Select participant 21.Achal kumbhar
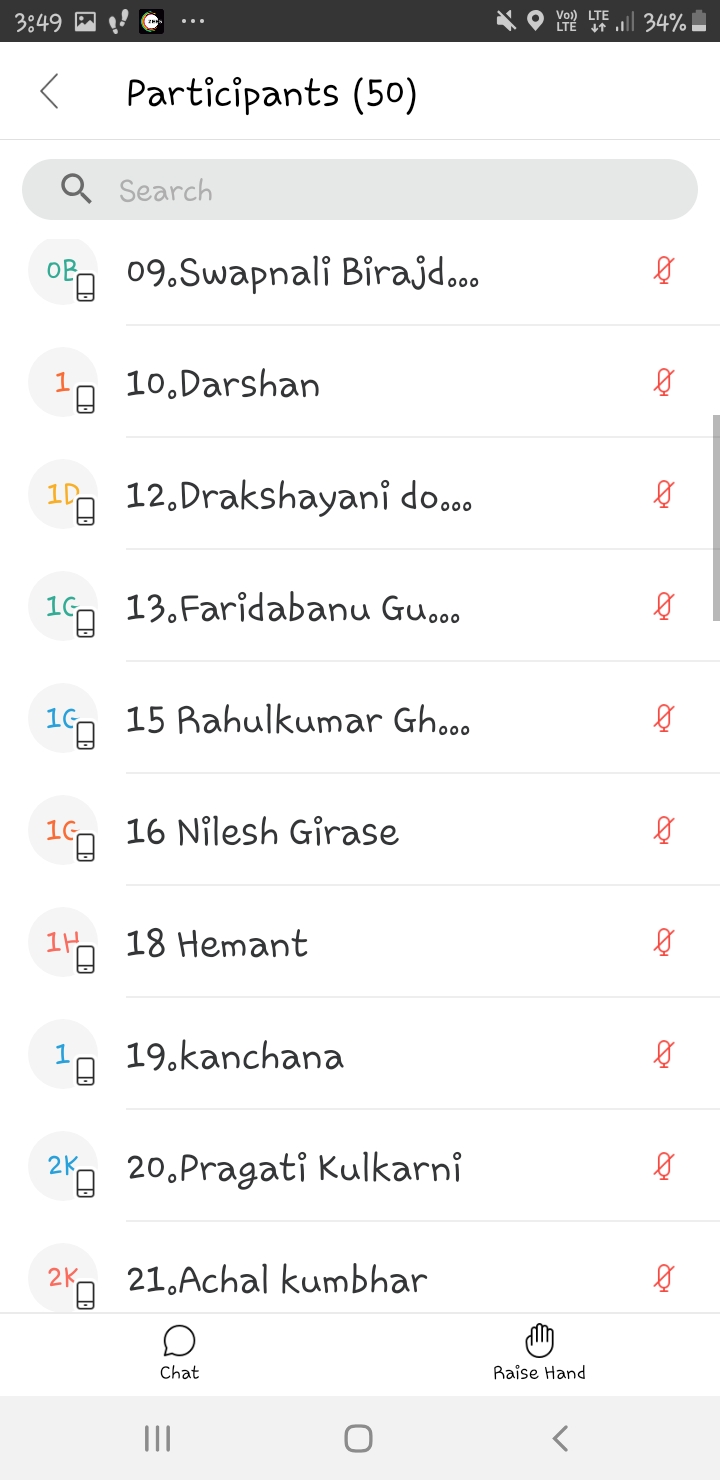This screenshot has height=1480, width=720. 360,1268
